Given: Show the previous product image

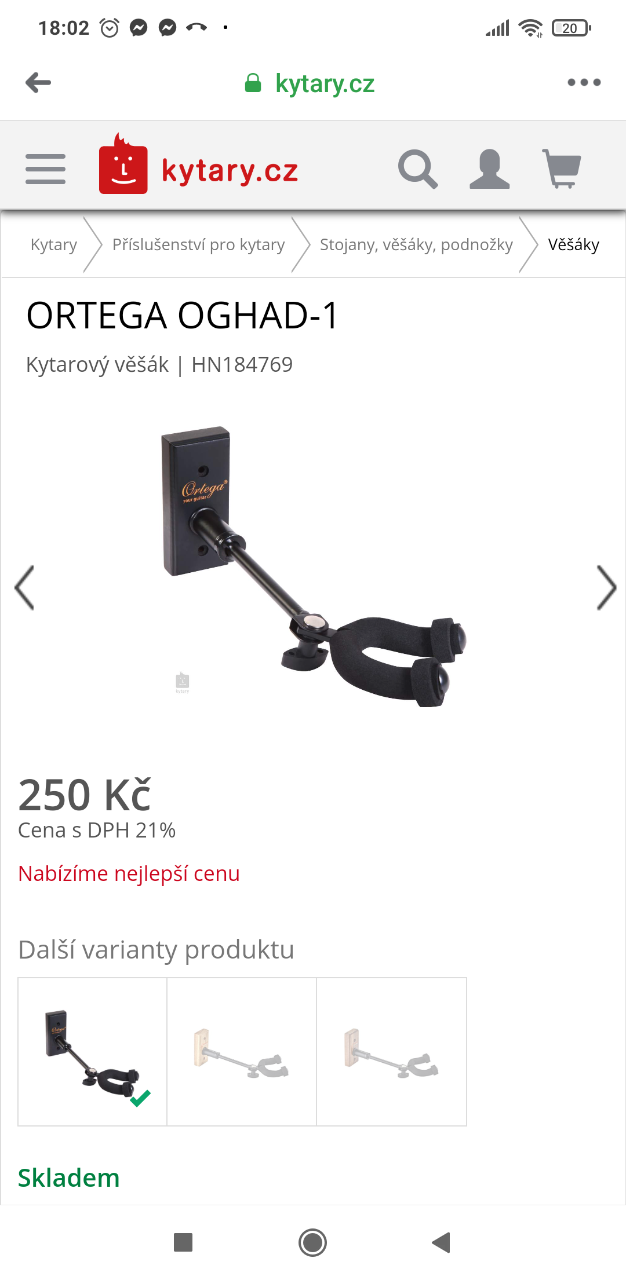Looking at the screenshot, I should click(24, 587).
